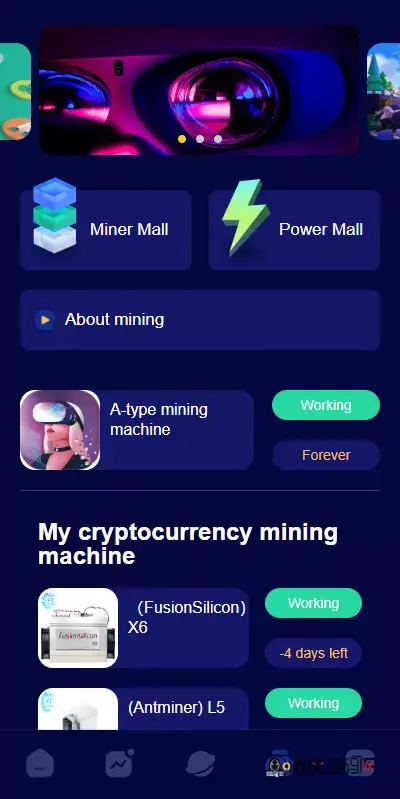The height and width of the screenshot is (799, 400).
Task: Open the Antminer L5 miner card
Action: pyautogui.click(x=144, y=709)
